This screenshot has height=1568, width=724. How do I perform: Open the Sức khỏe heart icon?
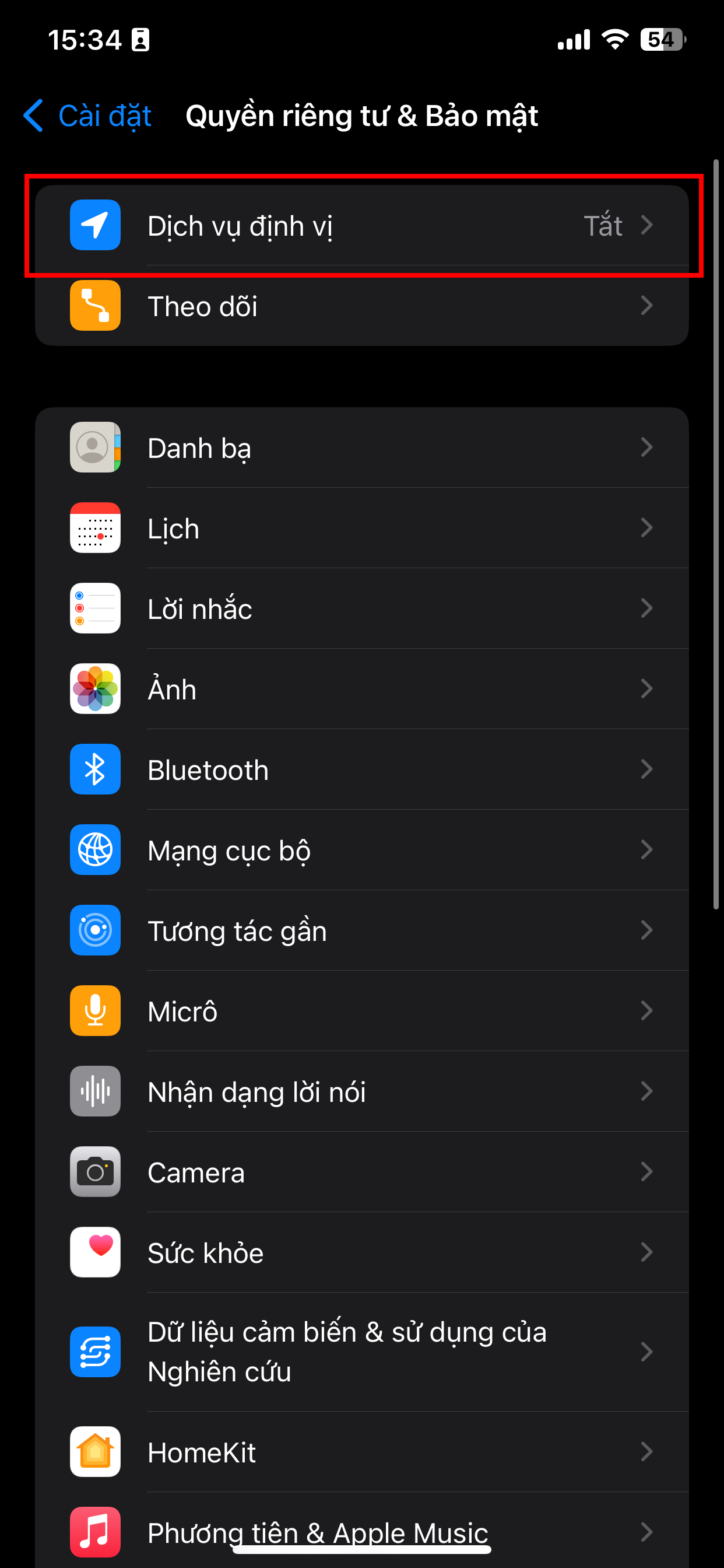95,1252
